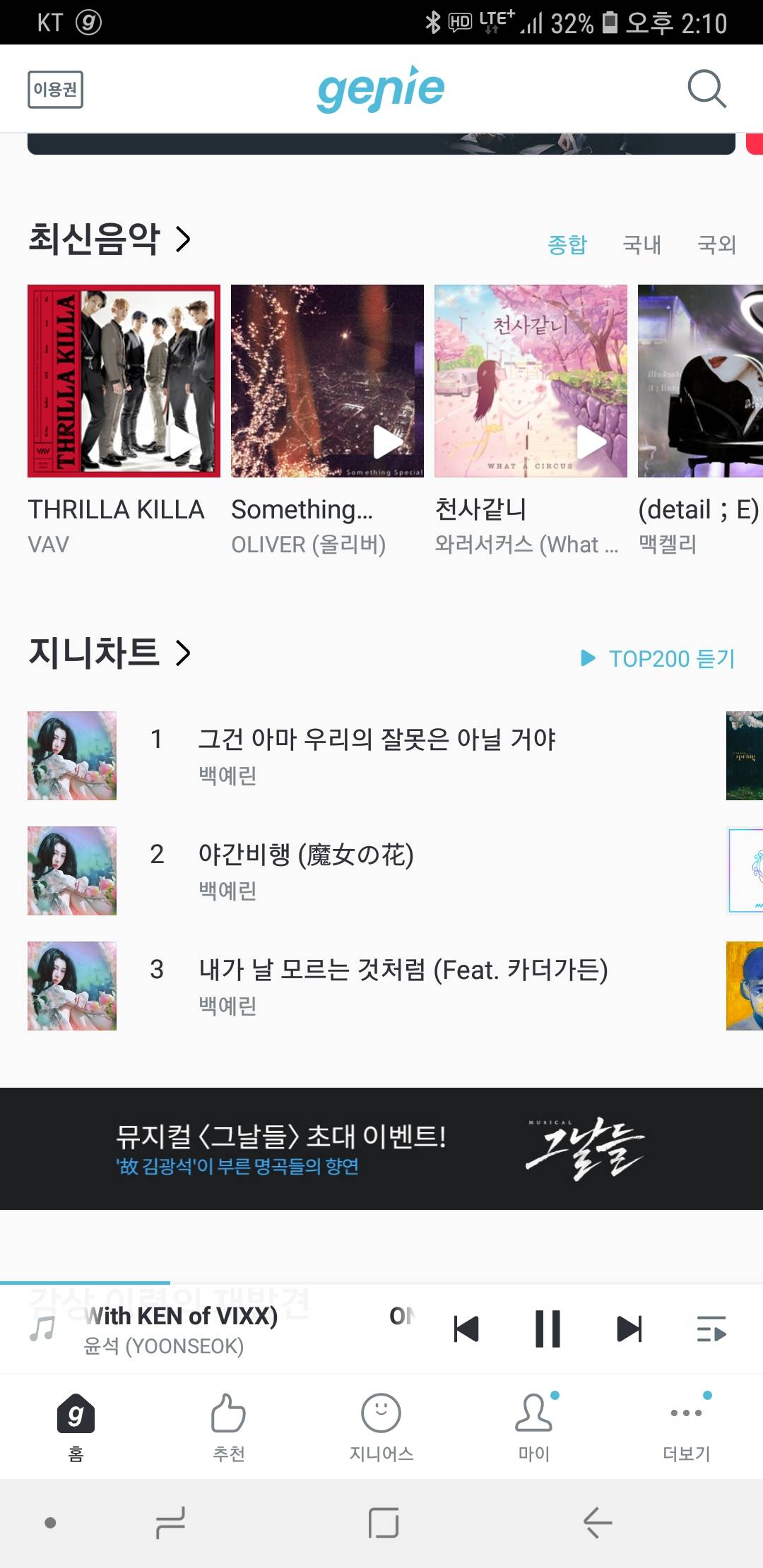The image size is (763, 1568).
Task: Switch to the 국외 filter
Action: click(716, 244)
